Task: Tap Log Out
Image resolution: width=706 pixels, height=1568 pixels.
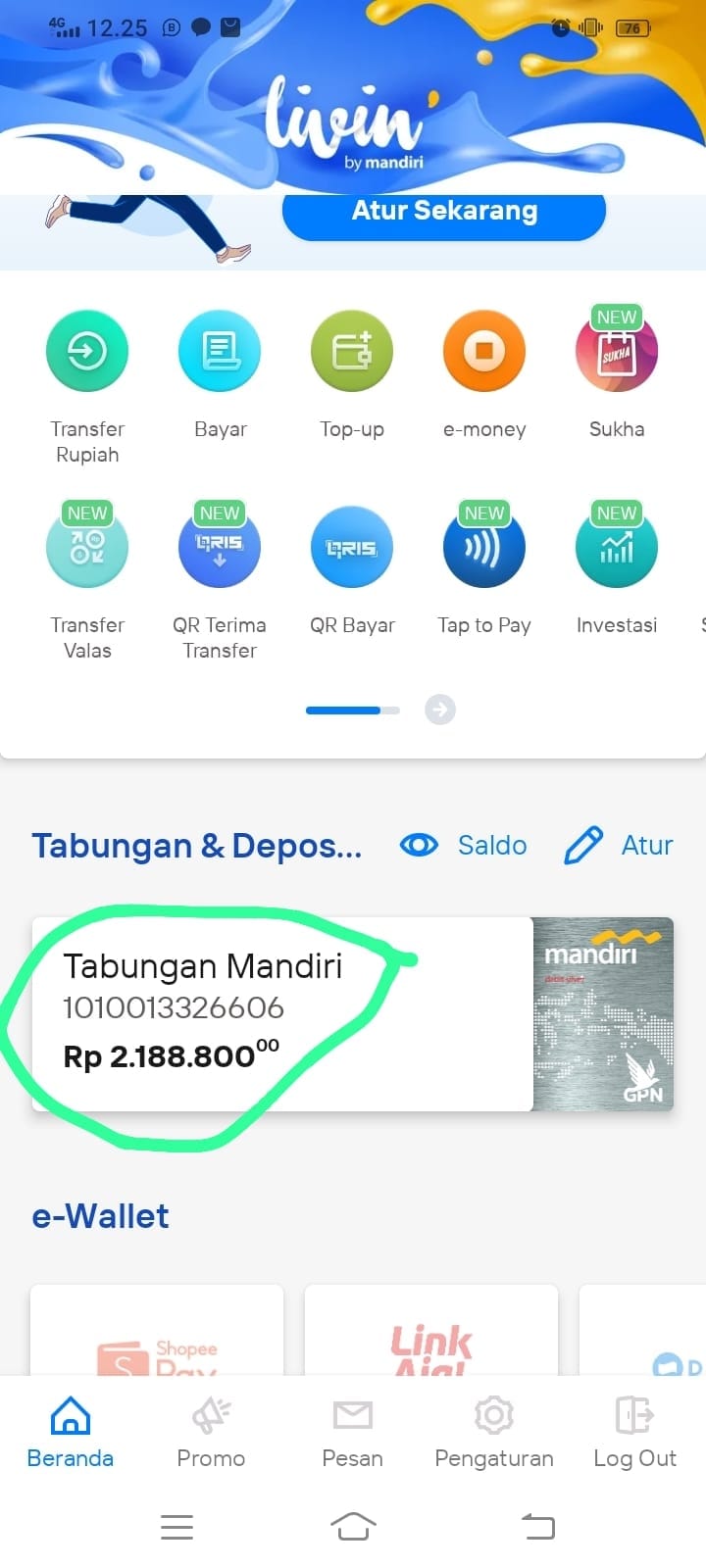Action: coord(634,1433)
